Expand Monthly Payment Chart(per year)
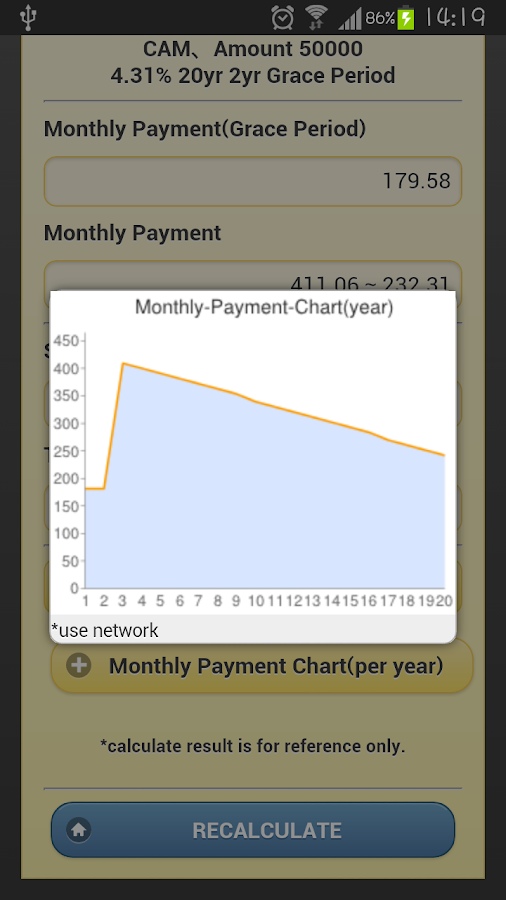Viewport: 506px width, 900px height. click(262, 666)
